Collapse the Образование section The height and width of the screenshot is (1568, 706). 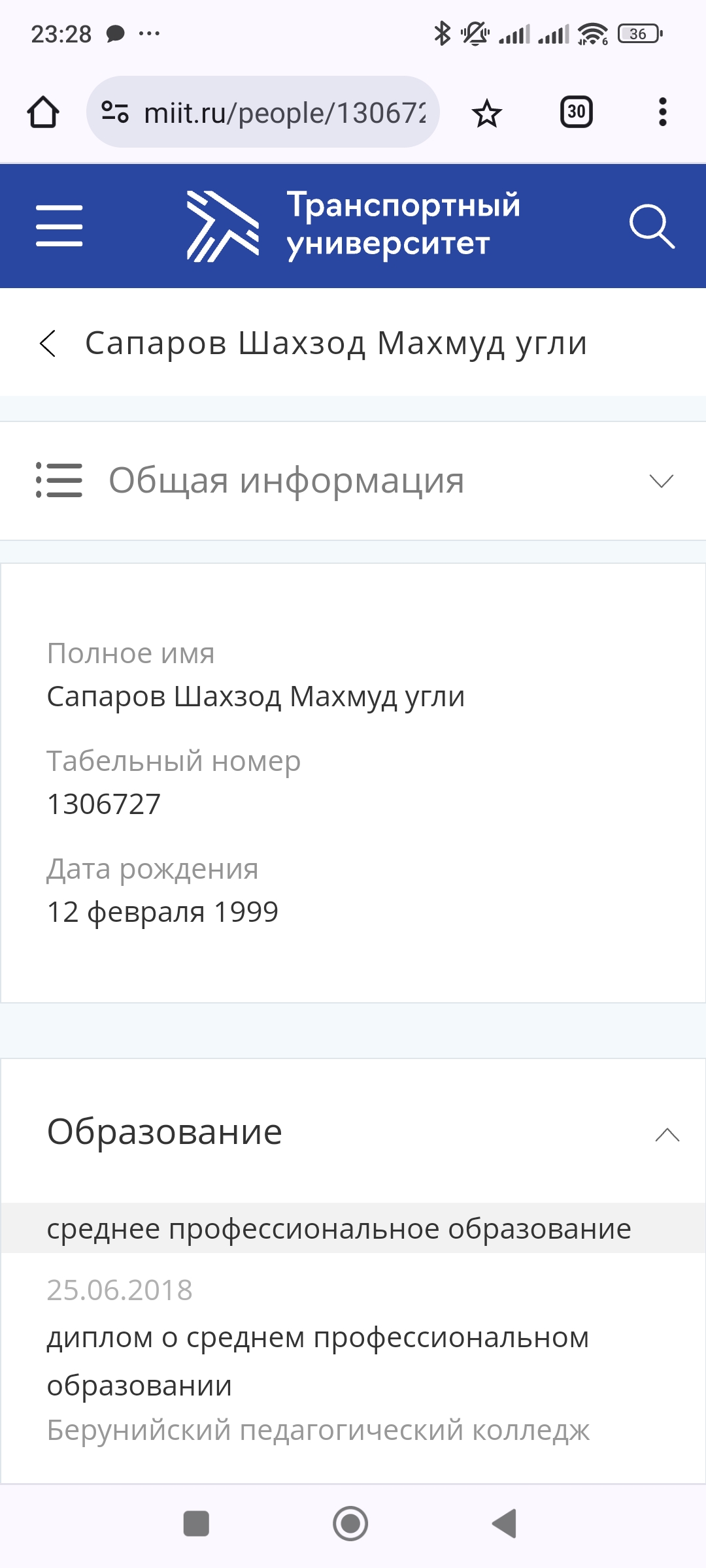tap(667, 1135)
